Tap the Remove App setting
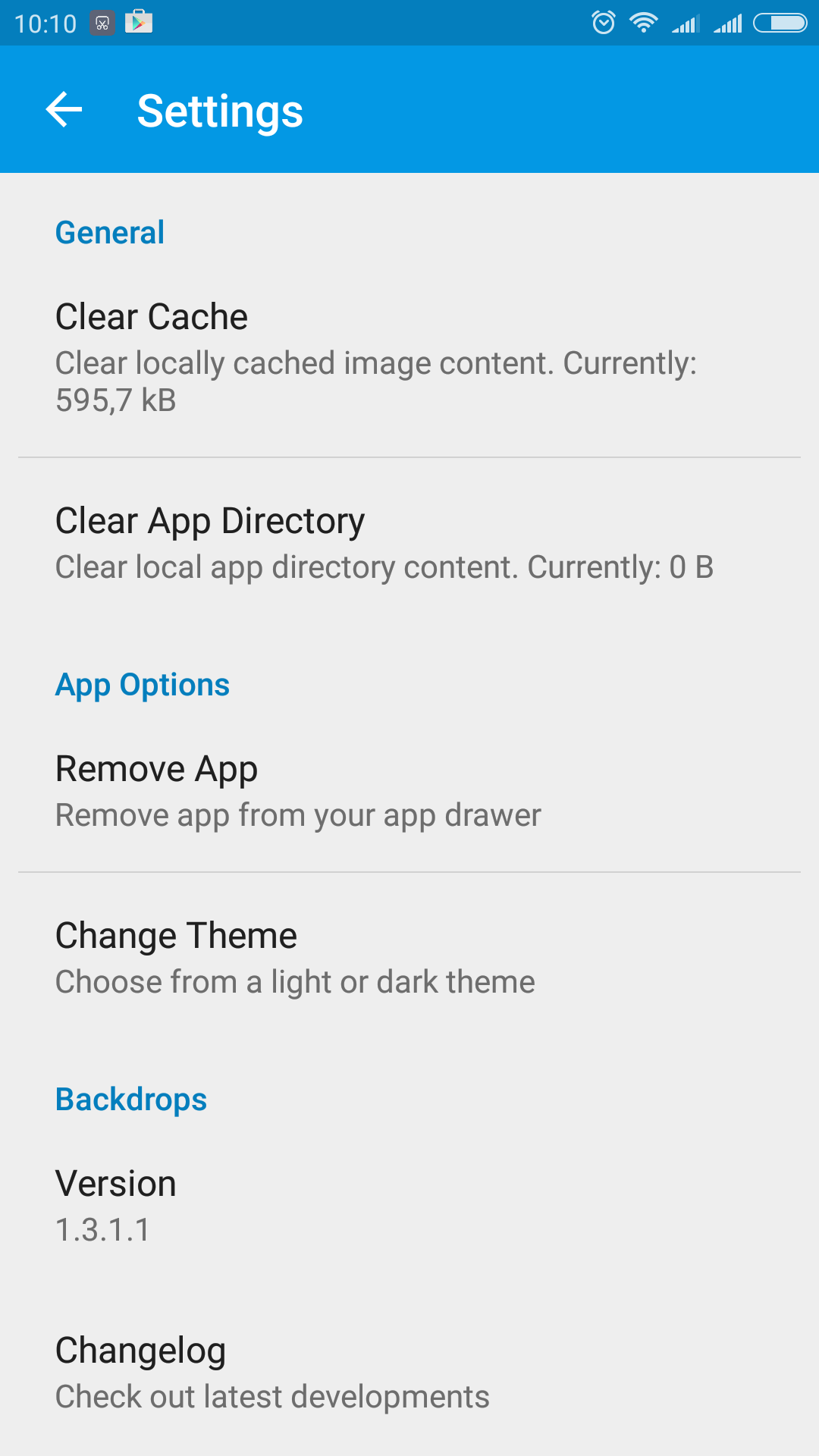This screenshot has height=1456, width=819. coord(409,791)
